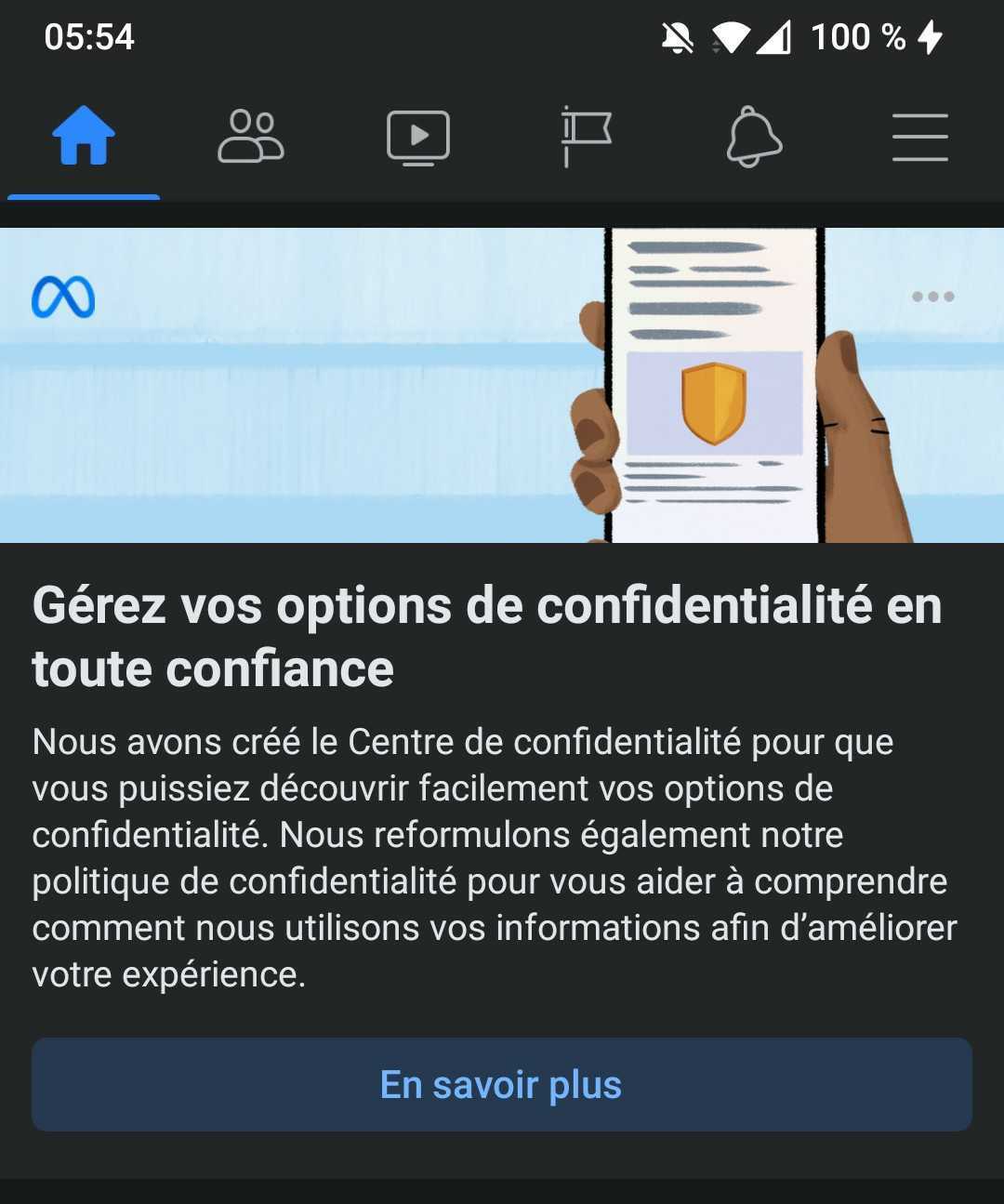The image size is (1004, 1204).
Task: Open Watch via the video player icon
Action: pyautogui.click(x=418, y=137)
